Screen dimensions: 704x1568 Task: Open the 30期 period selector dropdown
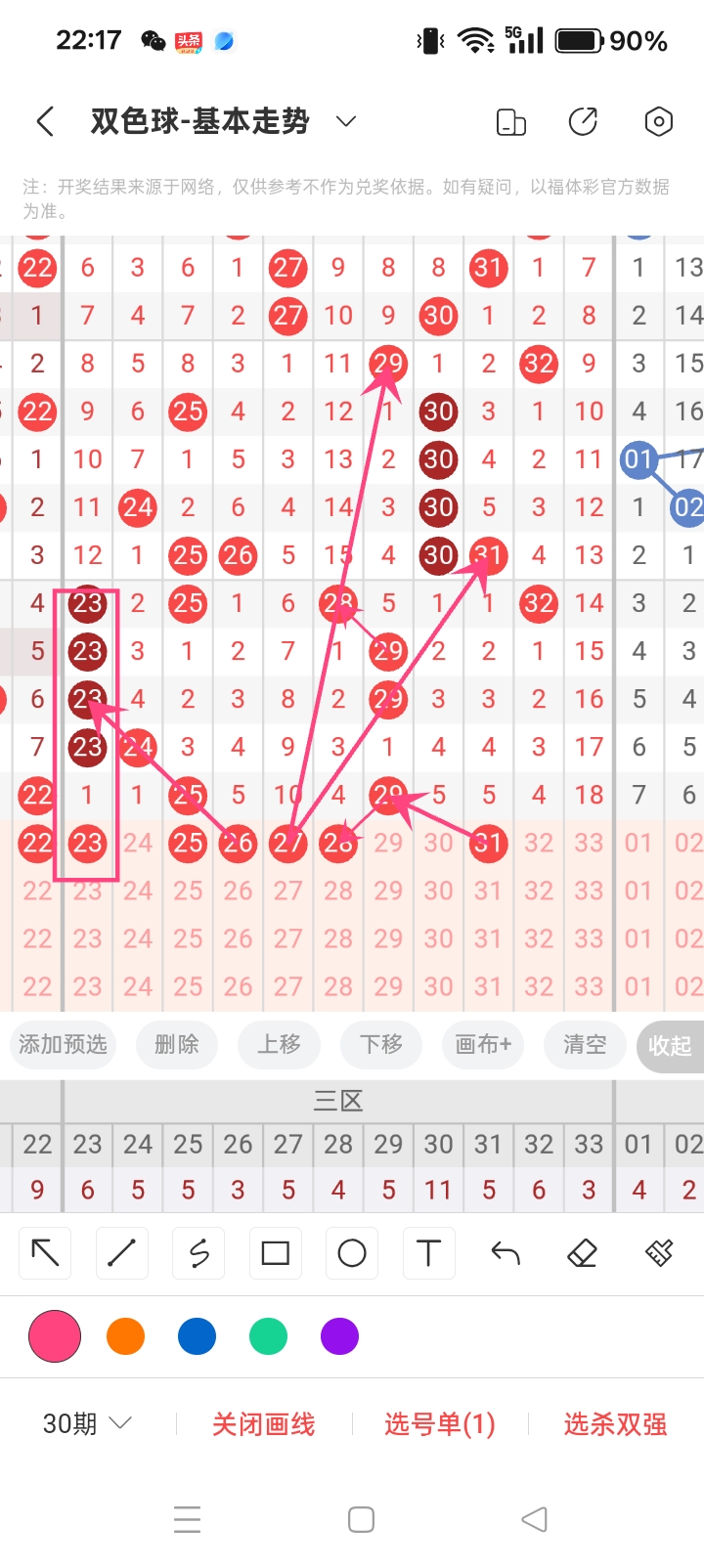[86, 1423]
